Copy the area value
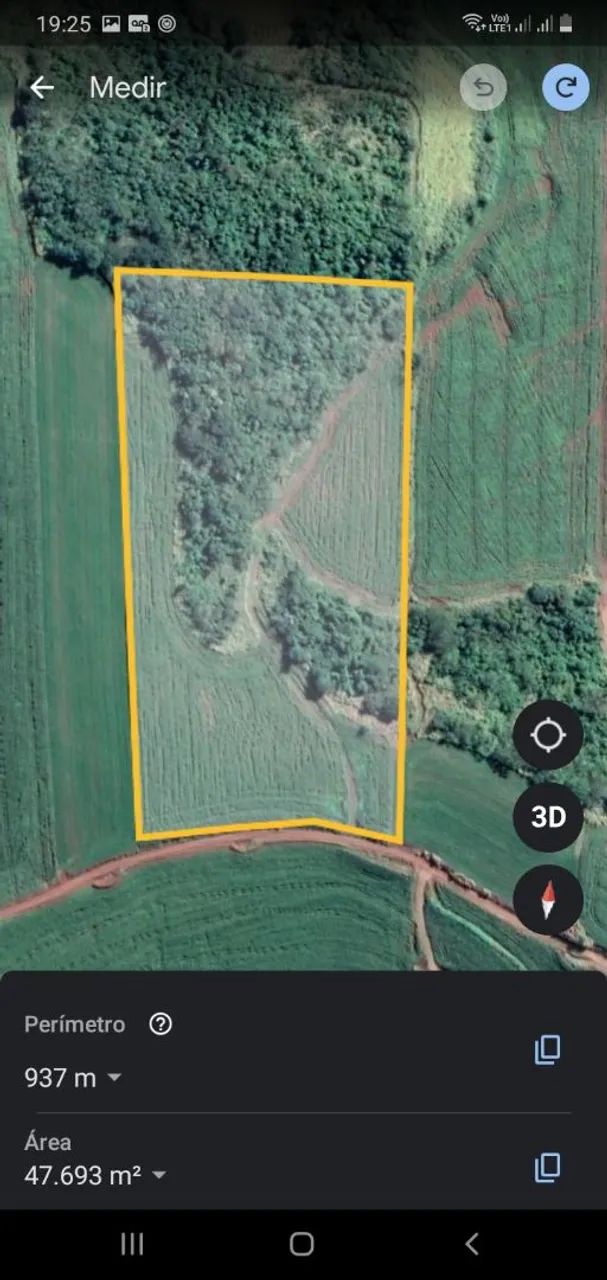 tap(547, 1167)
